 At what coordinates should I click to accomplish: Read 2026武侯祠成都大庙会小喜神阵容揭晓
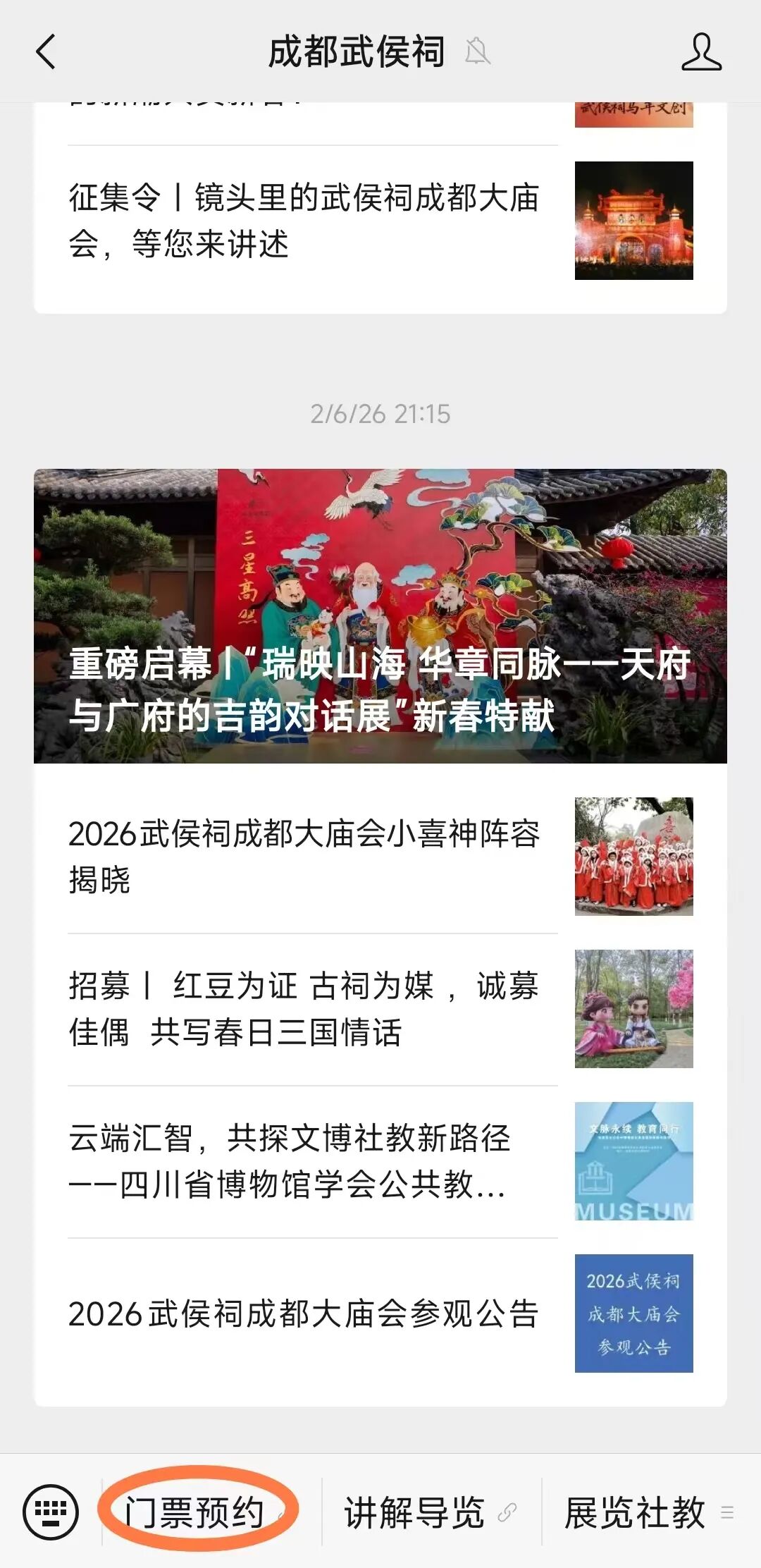tap(304, 857)
